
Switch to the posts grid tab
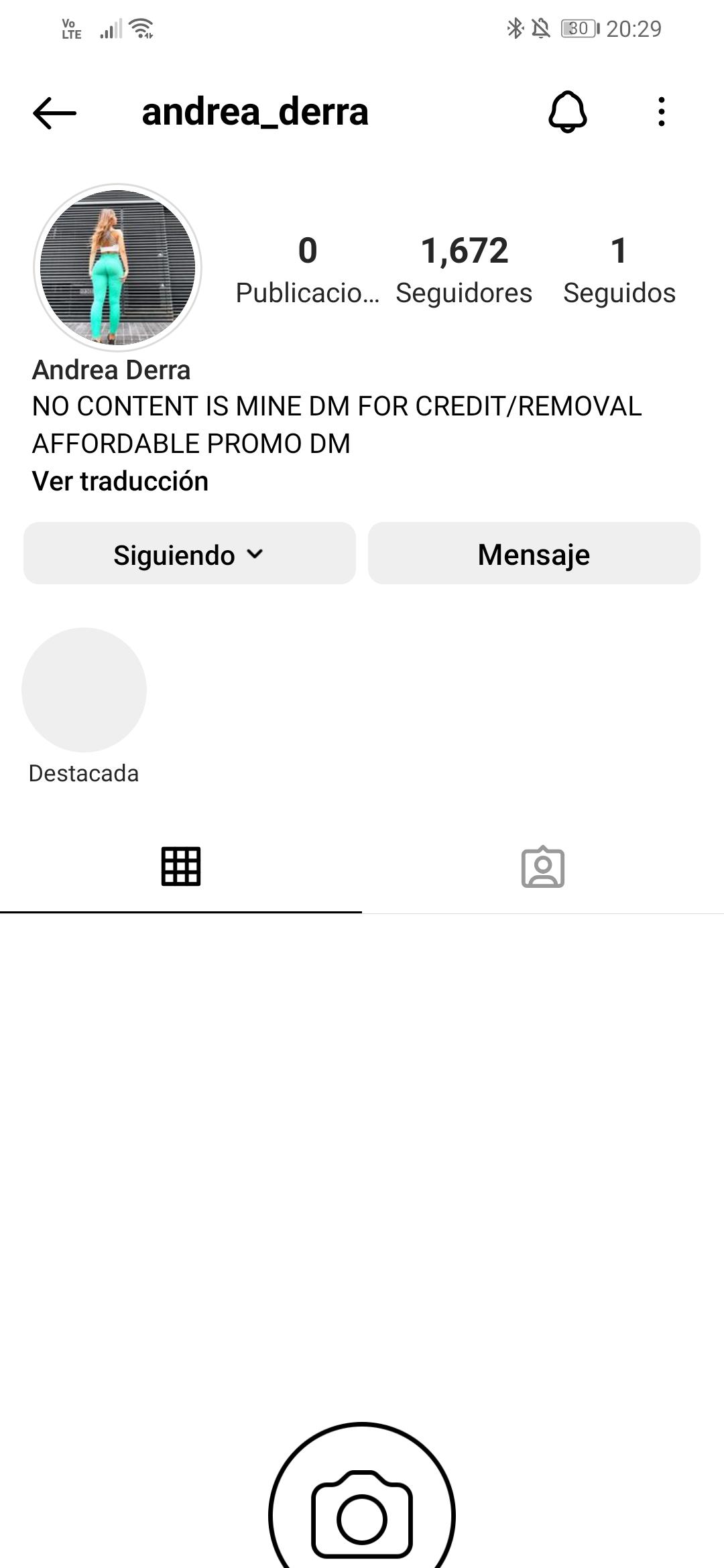[x=181, y=866]
